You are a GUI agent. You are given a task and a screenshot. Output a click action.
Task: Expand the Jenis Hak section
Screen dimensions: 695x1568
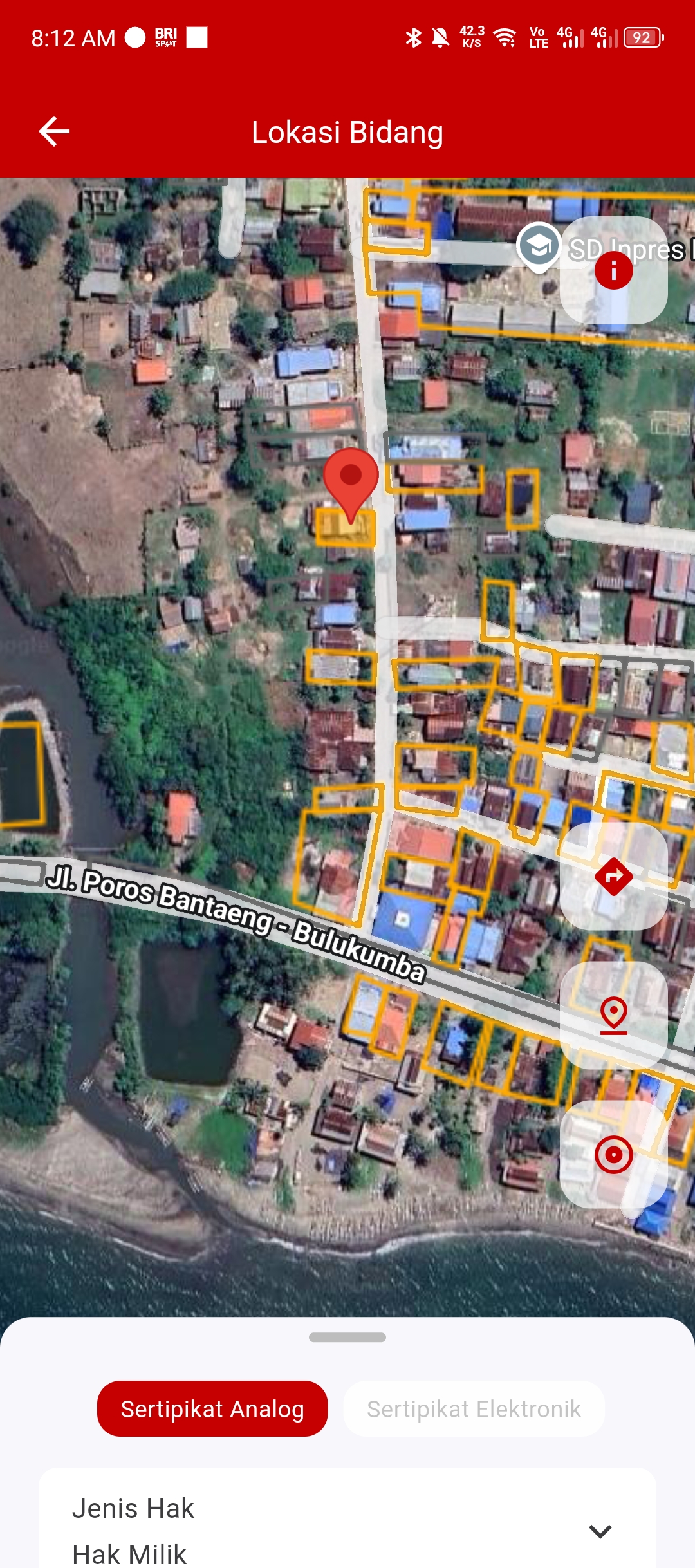pos(600,1531)
